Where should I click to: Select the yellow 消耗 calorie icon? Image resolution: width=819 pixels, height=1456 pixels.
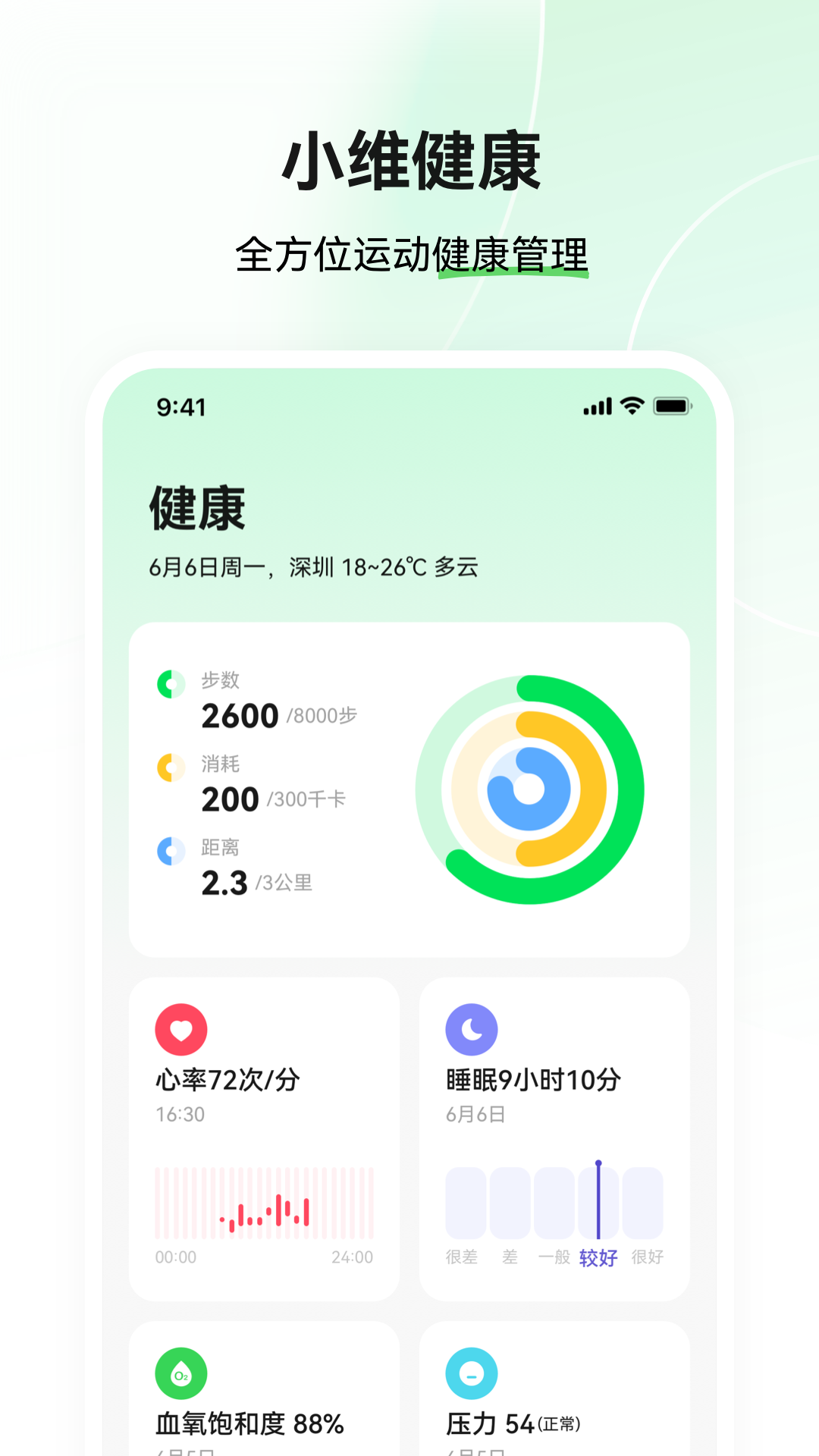172,766
